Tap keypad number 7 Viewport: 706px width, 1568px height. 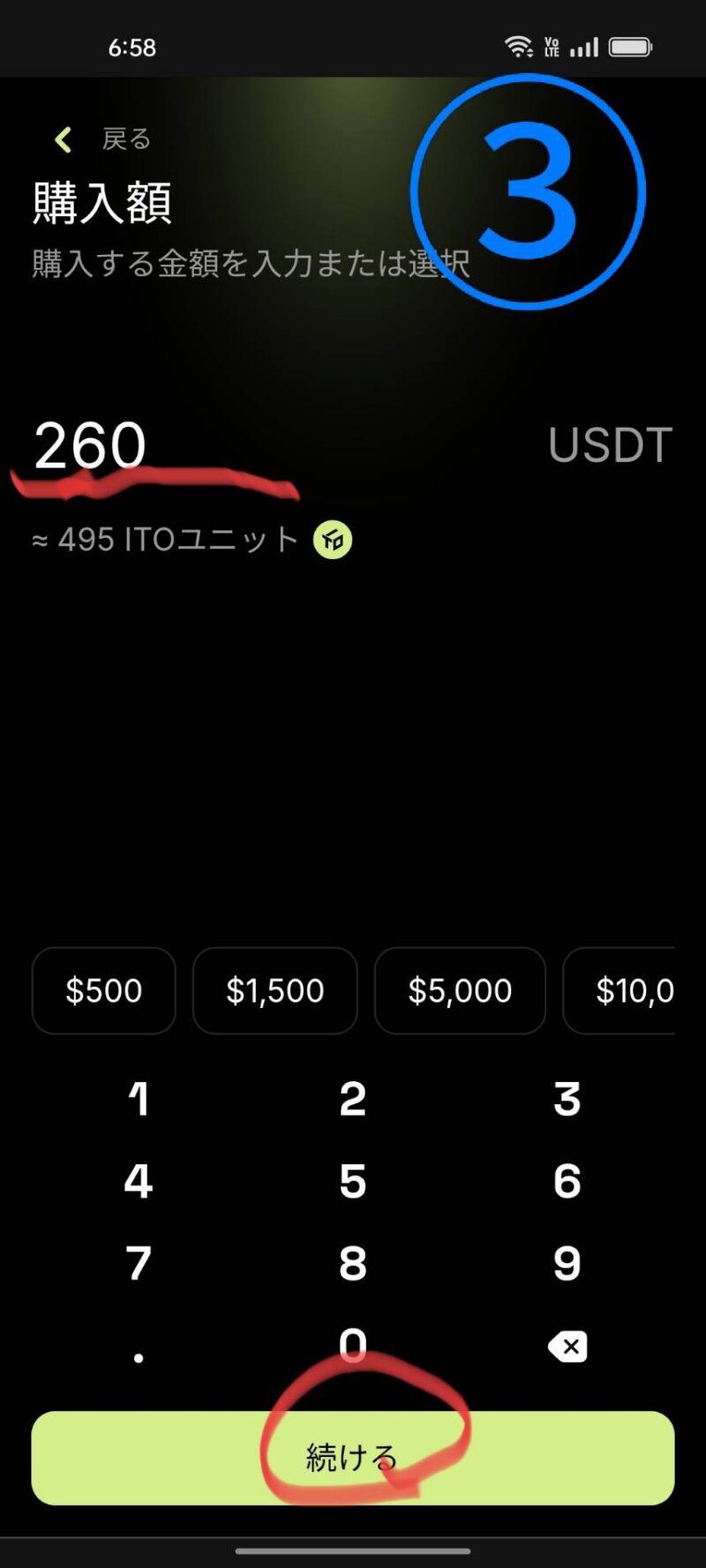[139, 1263]
